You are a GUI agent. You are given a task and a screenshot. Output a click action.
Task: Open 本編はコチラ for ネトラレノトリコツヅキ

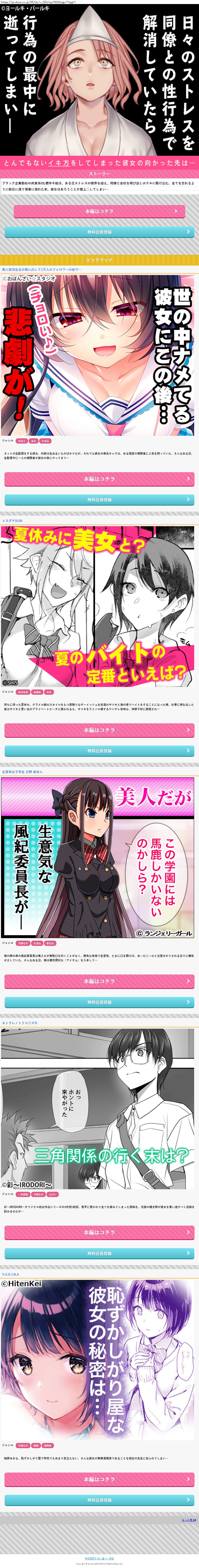click(x=99, y=1232)
